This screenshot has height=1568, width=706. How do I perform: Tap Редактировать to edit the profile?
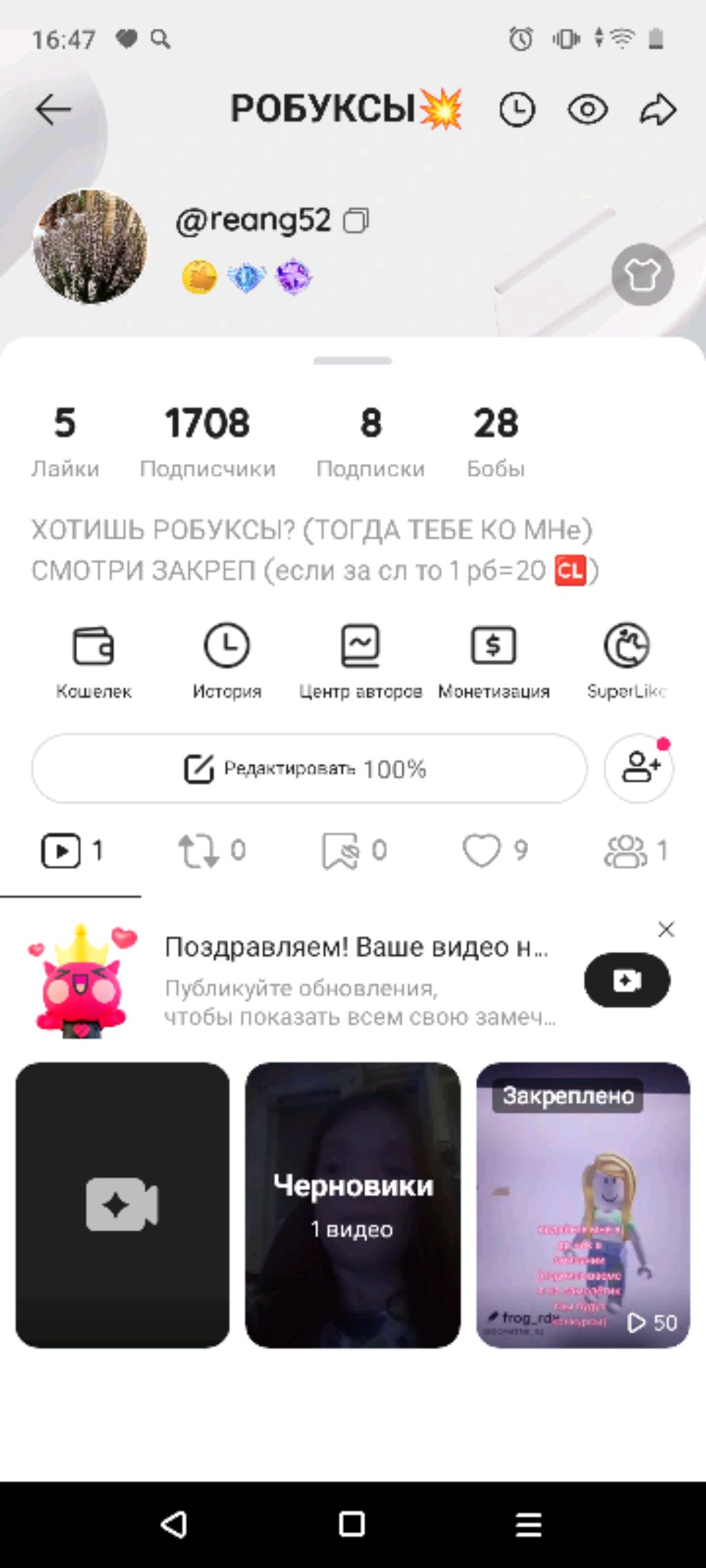pos(309,768)
